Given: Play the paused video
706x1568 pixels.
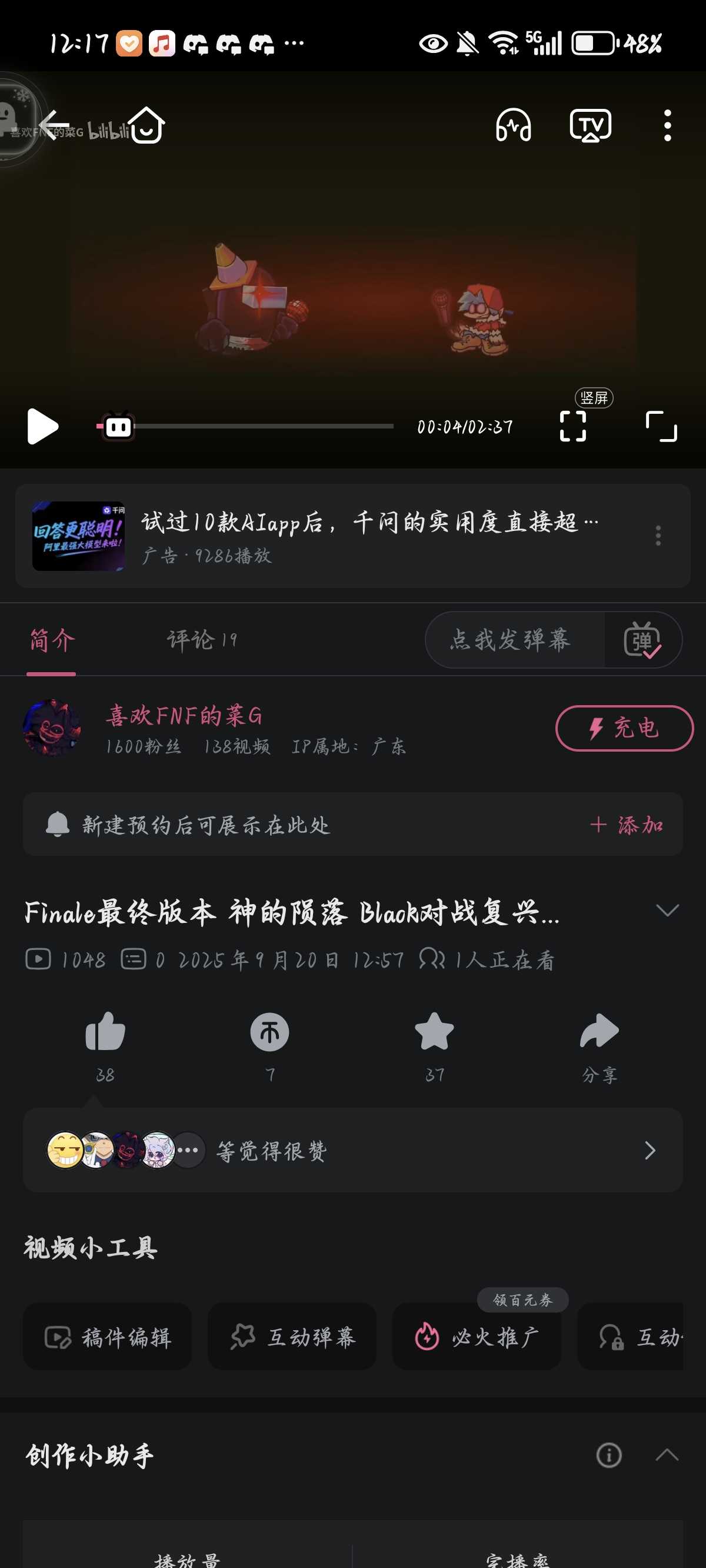Looking at the screenshot, I should (x=42, y=427).
